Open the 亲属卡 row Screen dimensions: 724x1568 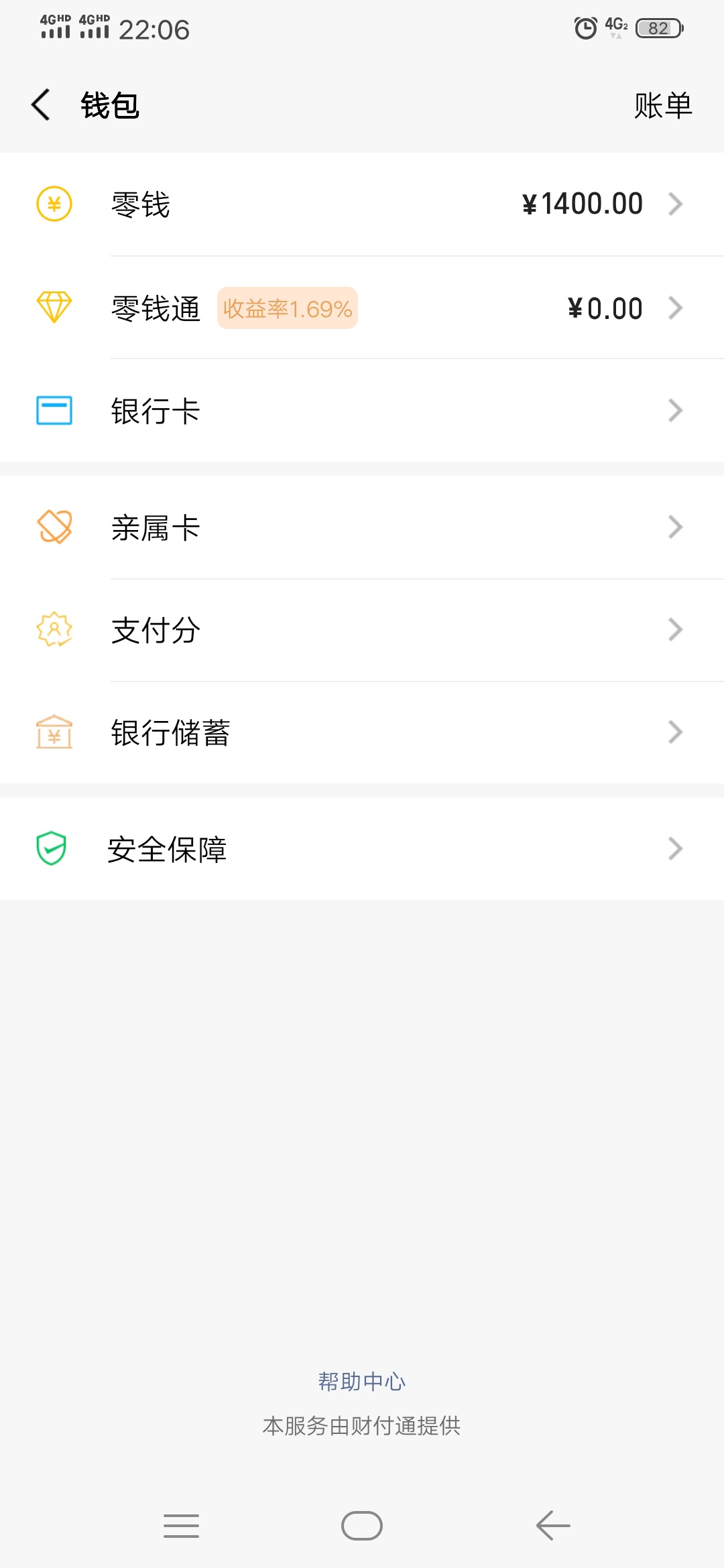pos(362,527)
